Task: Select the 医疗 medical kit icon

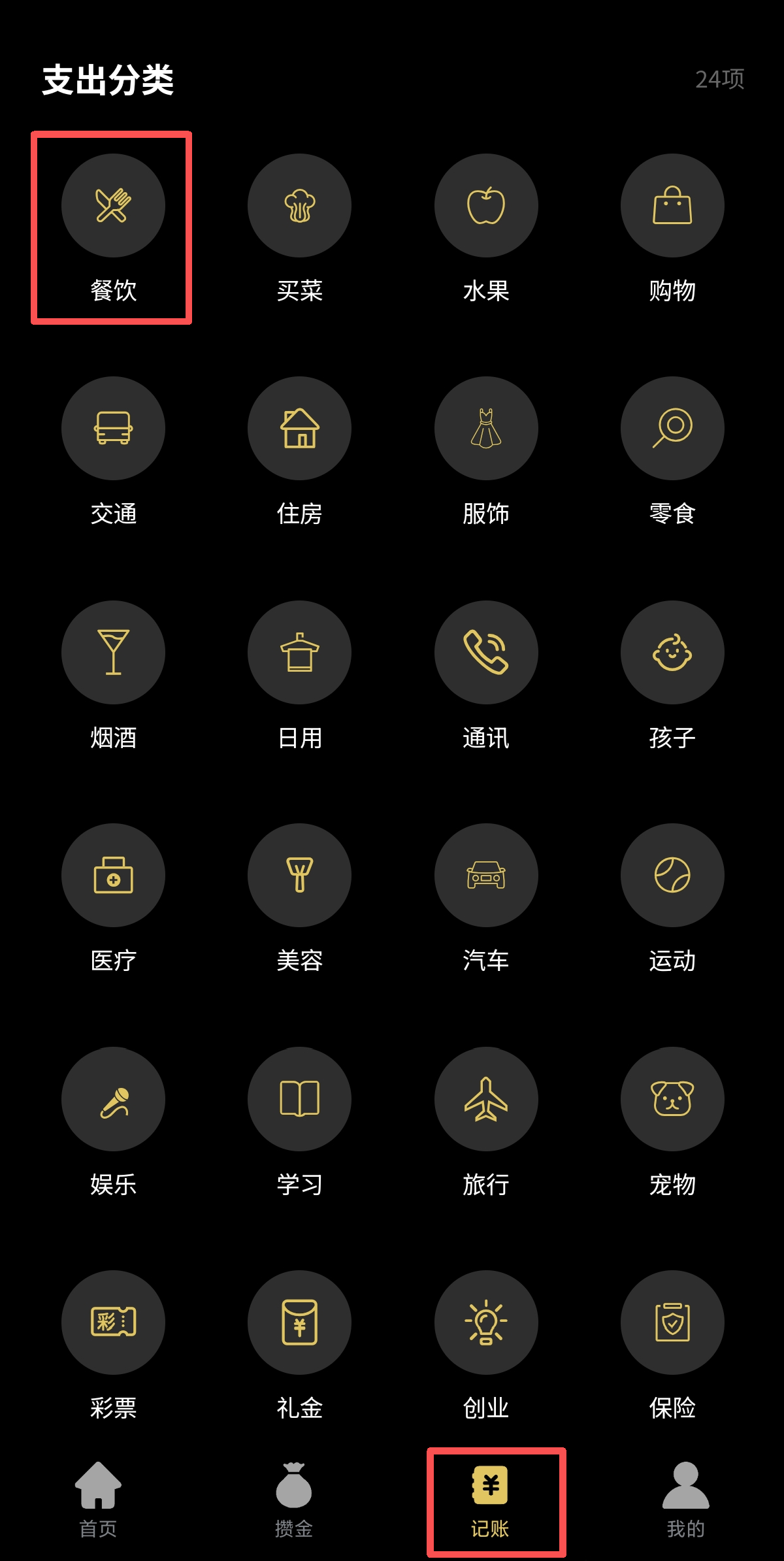Action: (114, 876)
